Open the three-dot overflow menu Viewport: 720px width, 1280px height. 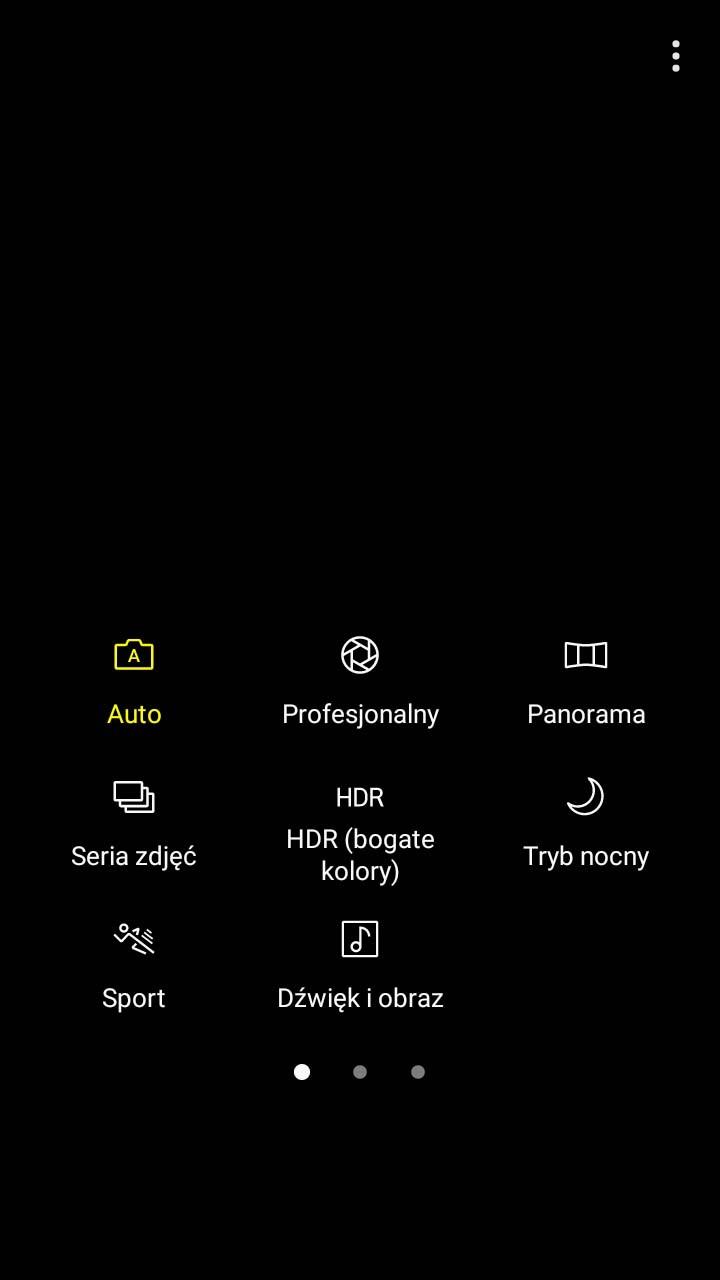(676, 56)
